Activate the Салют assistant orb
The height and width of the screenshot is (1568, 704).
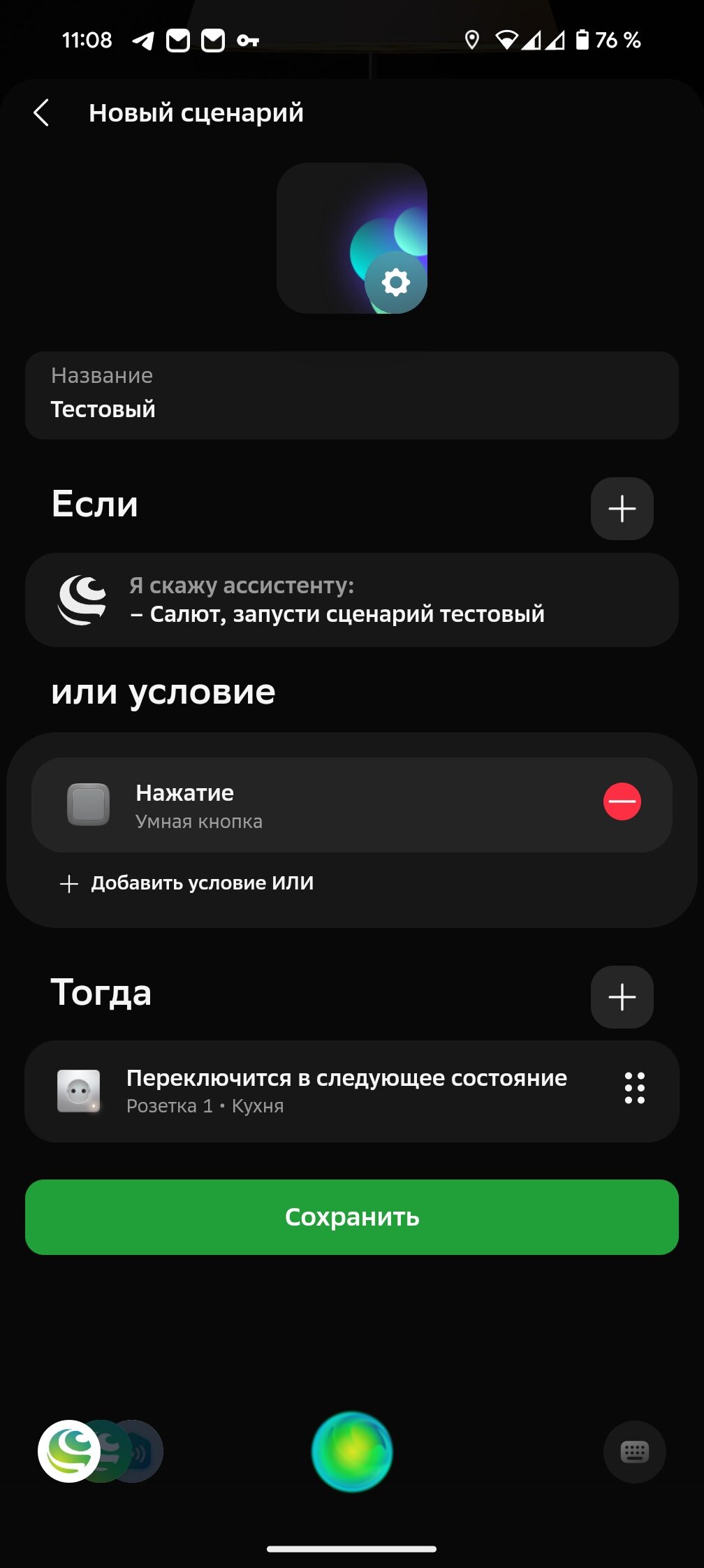click(x=352, y=1452)
